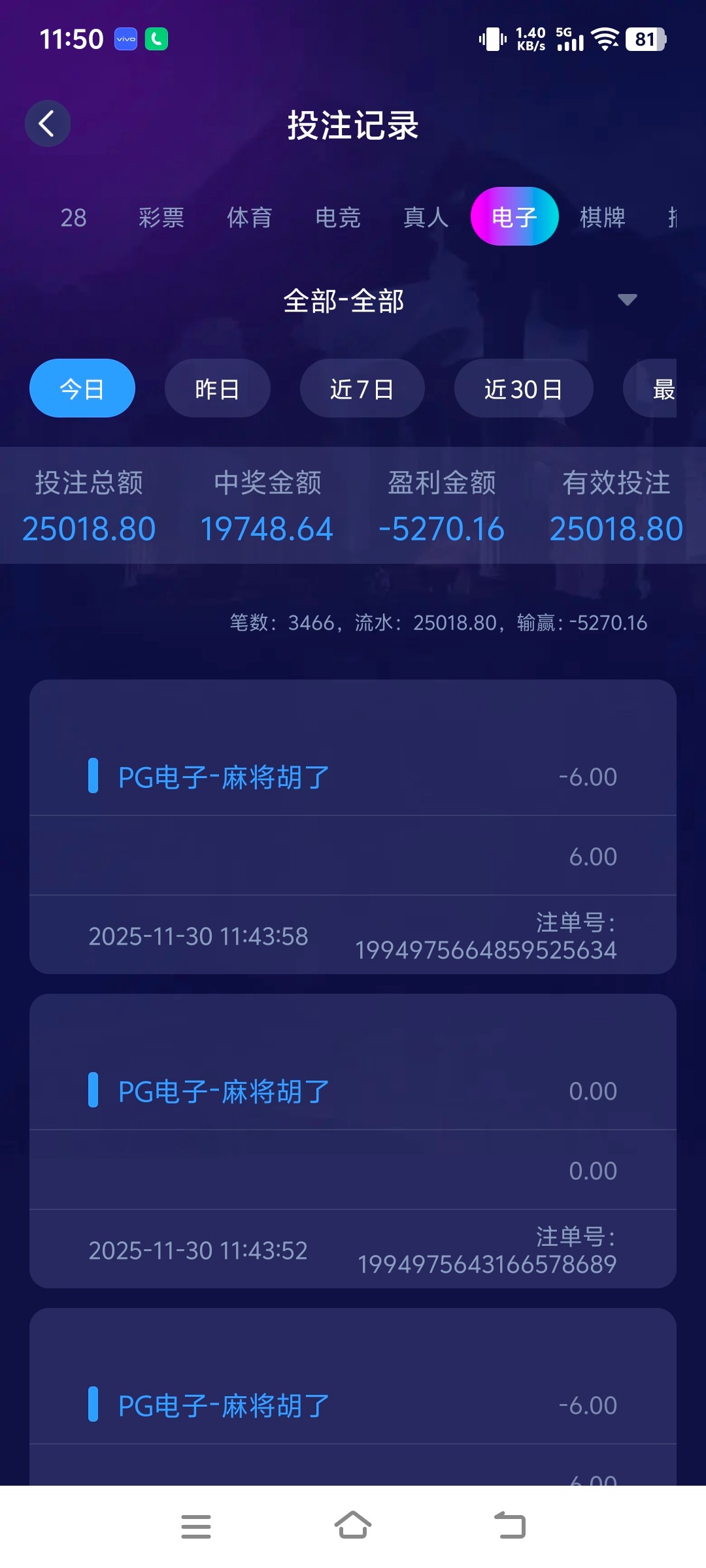Screen dimensions: 706x1568
Task: Select the 近7日 filter option
Action: pos(362,387)
